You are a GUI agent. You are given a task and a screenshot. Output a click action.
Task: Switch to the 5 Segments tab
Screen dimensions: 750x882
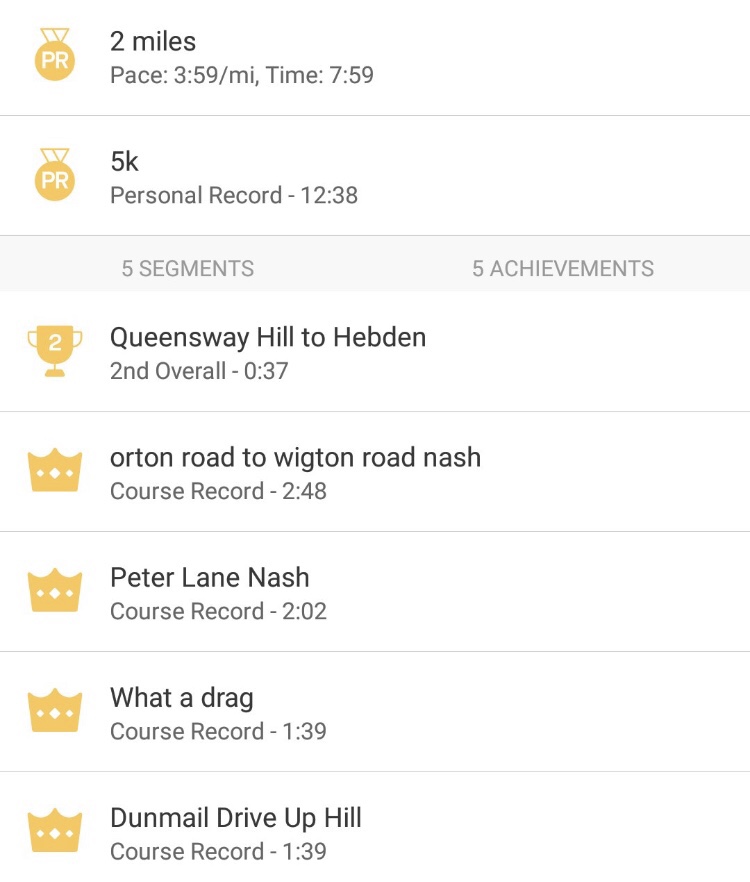188,268
